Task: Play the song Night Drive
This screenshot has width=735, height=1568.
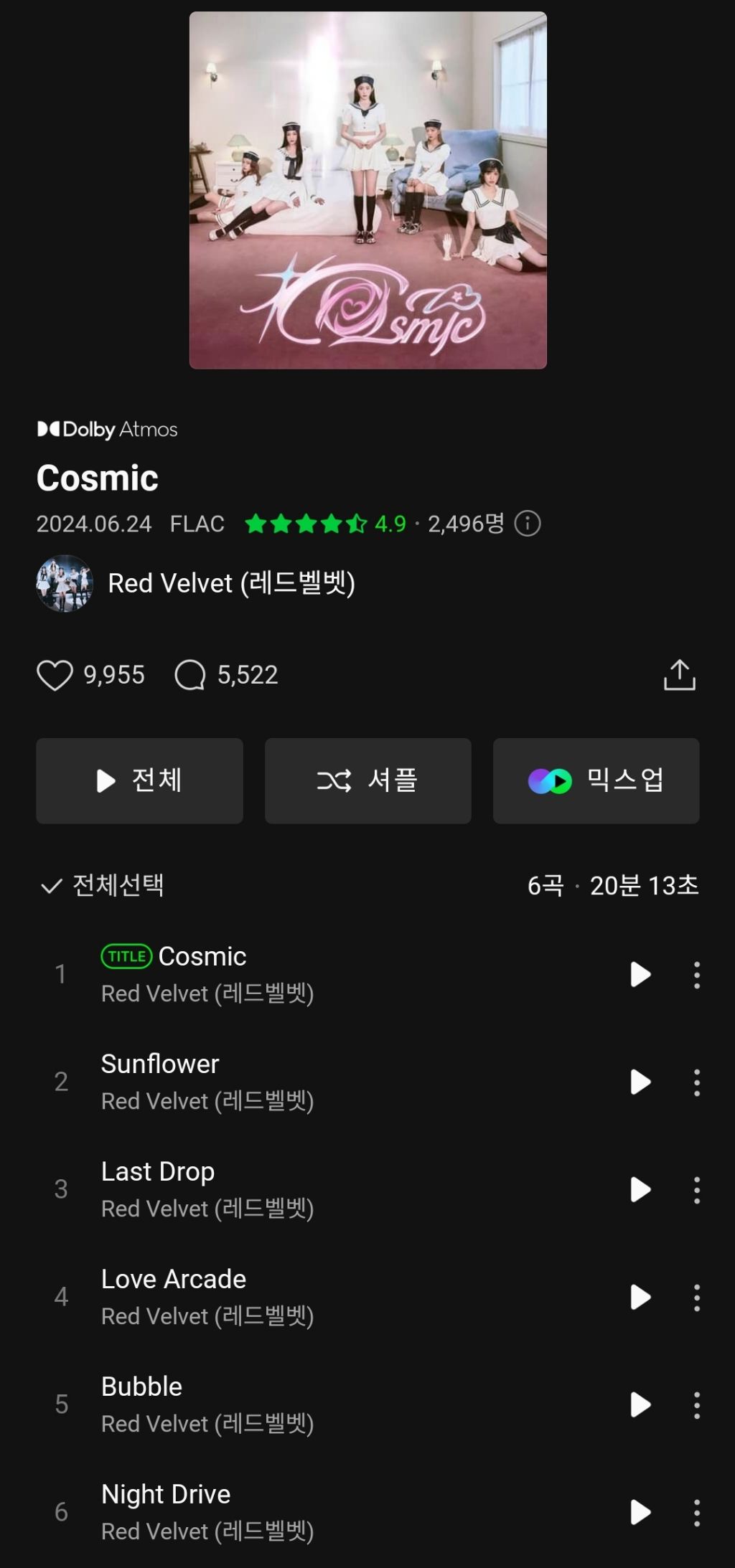Action: coord(640,1513)
